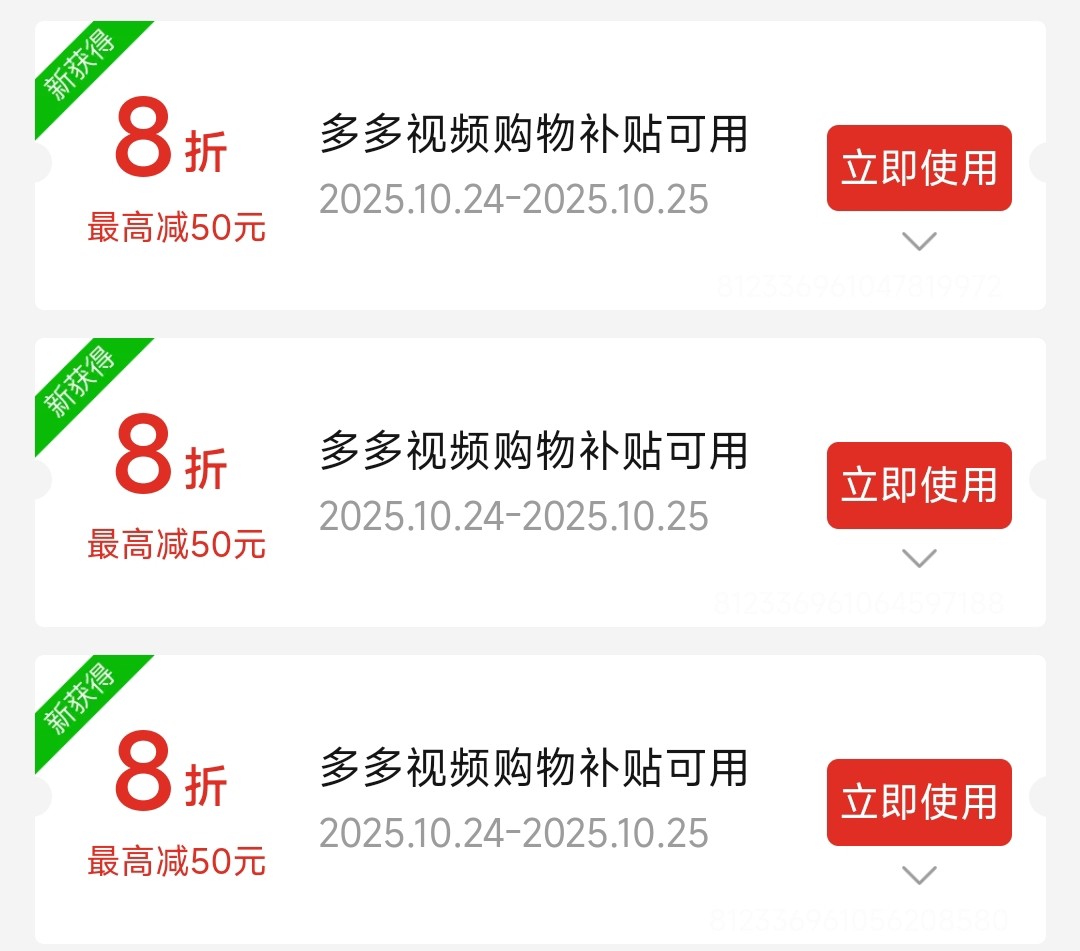
Task: Expand details of coupon ending 819972
Action: (x=919, y=241)
